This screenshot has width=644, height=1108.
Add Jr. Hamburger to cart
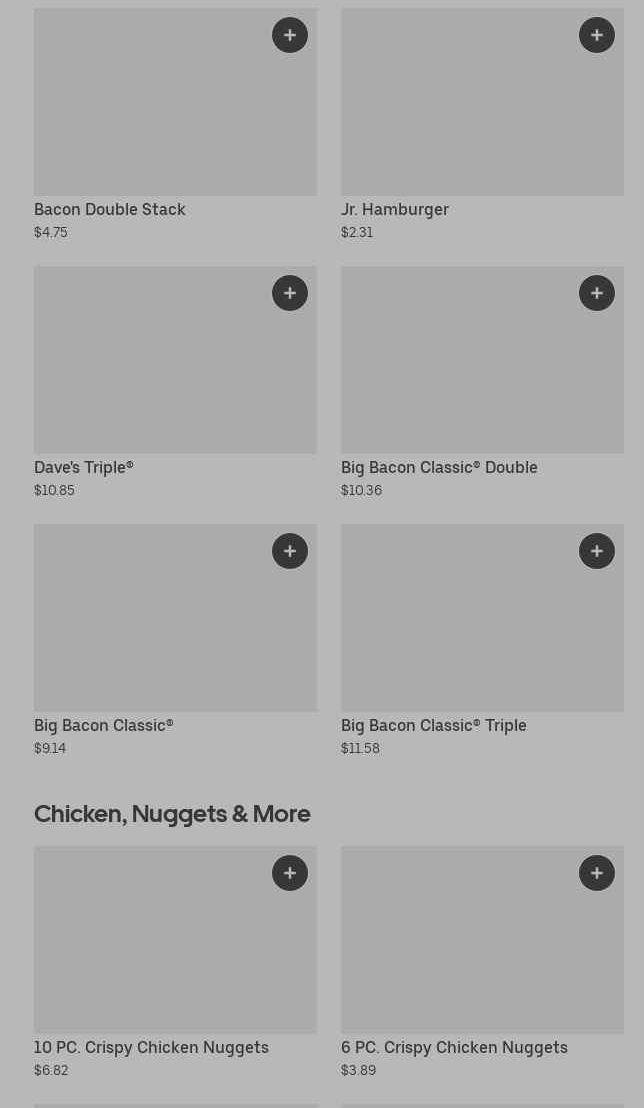tap(597, 35)
